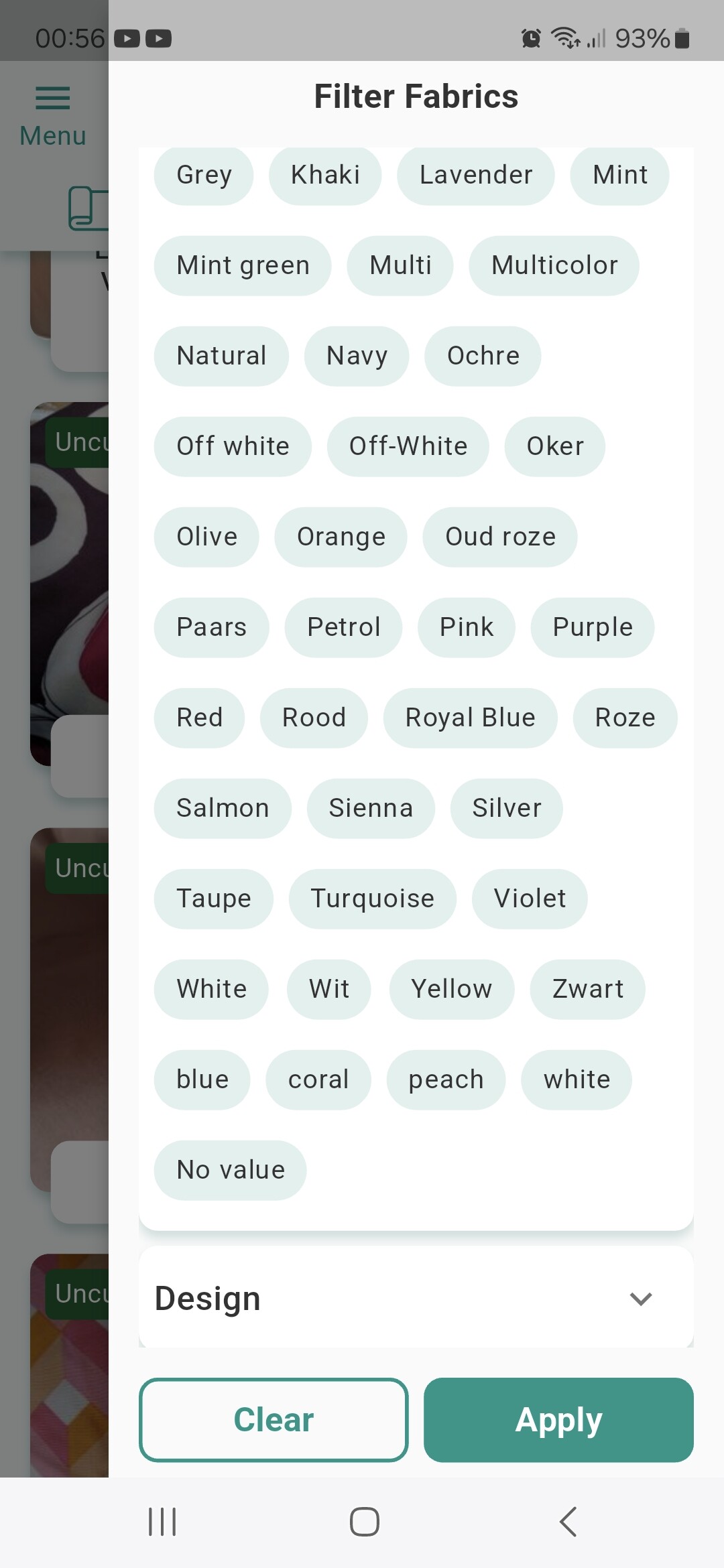This screenshot has height=1568, width=724.
Task: Tap the Orange color chip
Action: coord(341,537)
